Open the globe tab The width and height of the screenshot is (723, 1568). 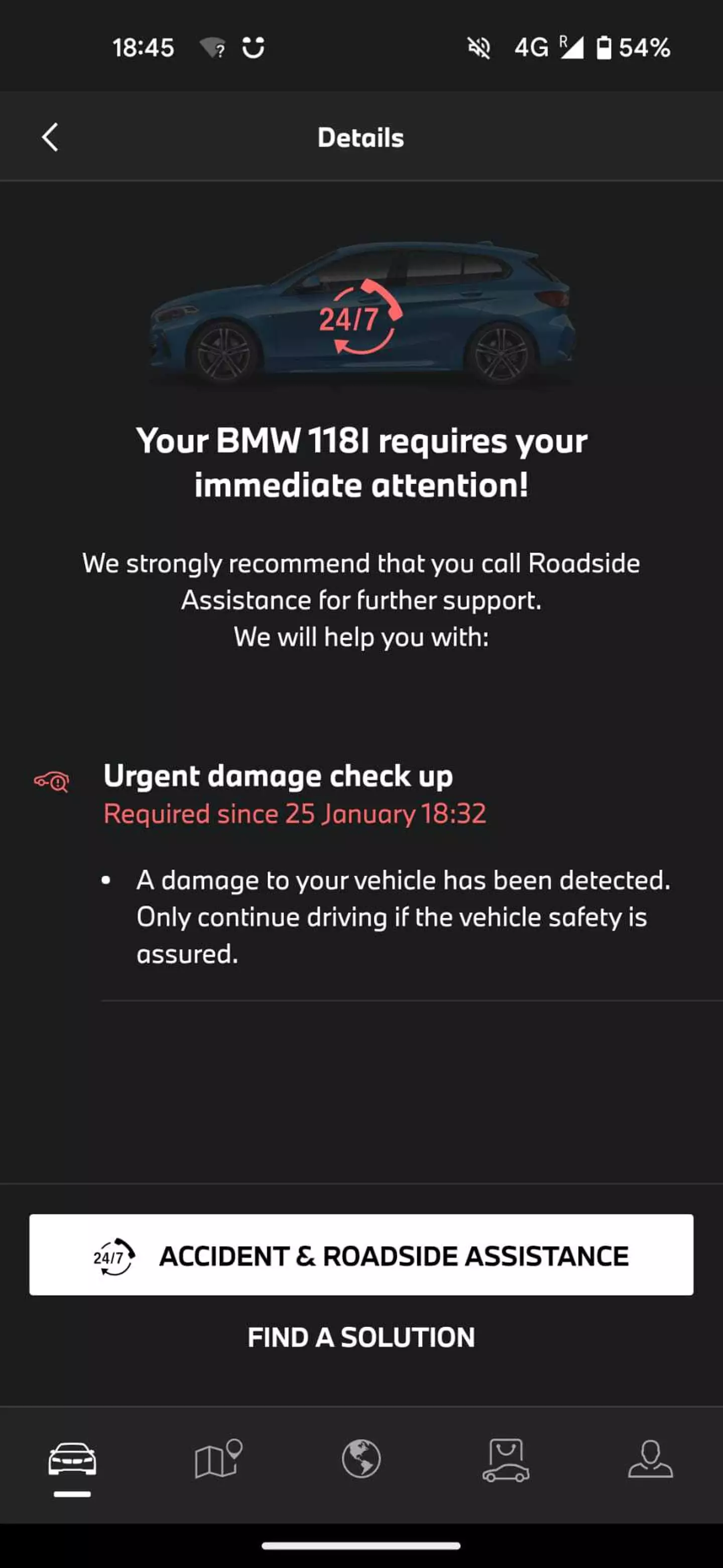(361, 1458)
